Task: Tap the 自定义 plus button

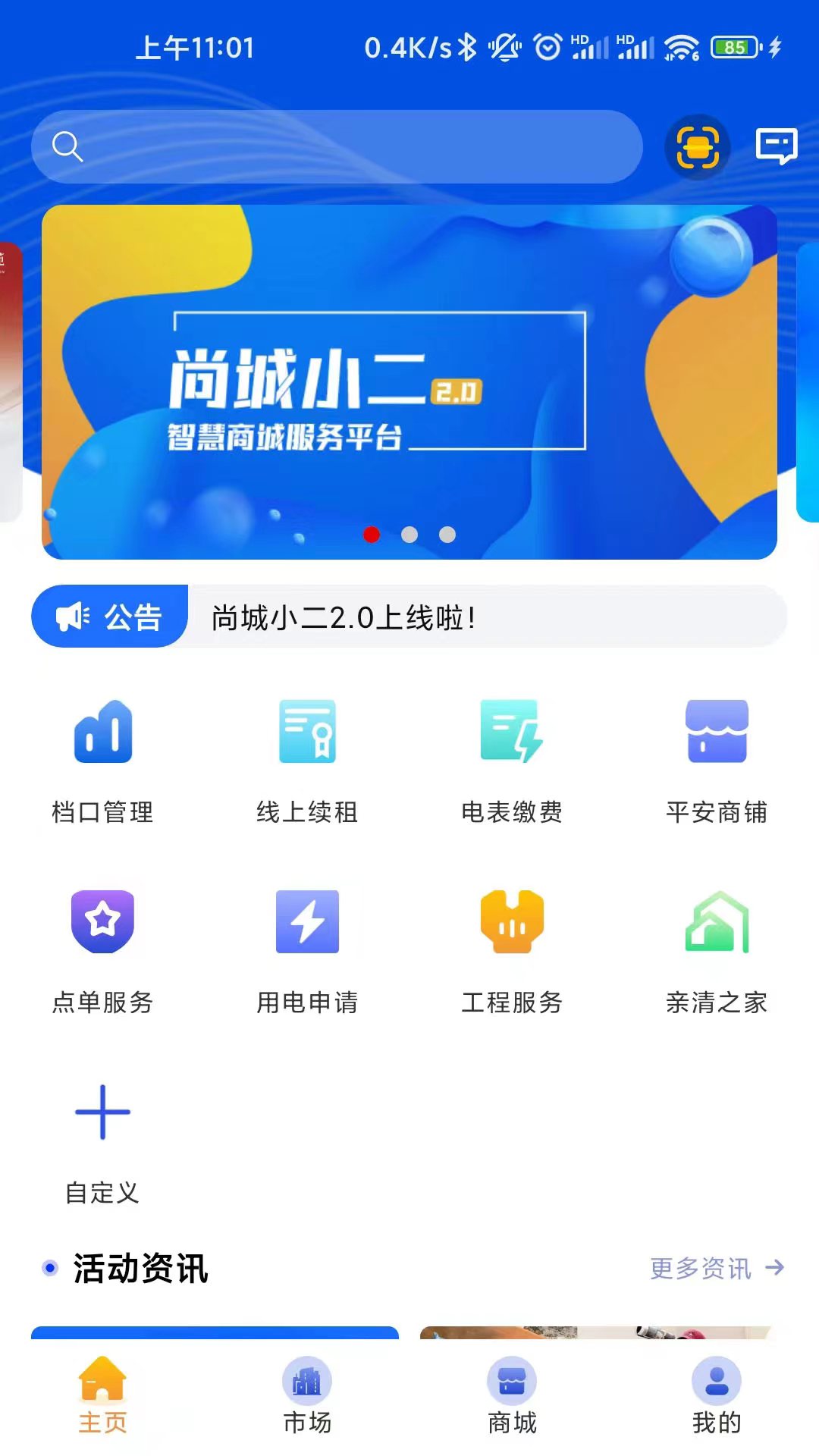Action: [103, 1113]
